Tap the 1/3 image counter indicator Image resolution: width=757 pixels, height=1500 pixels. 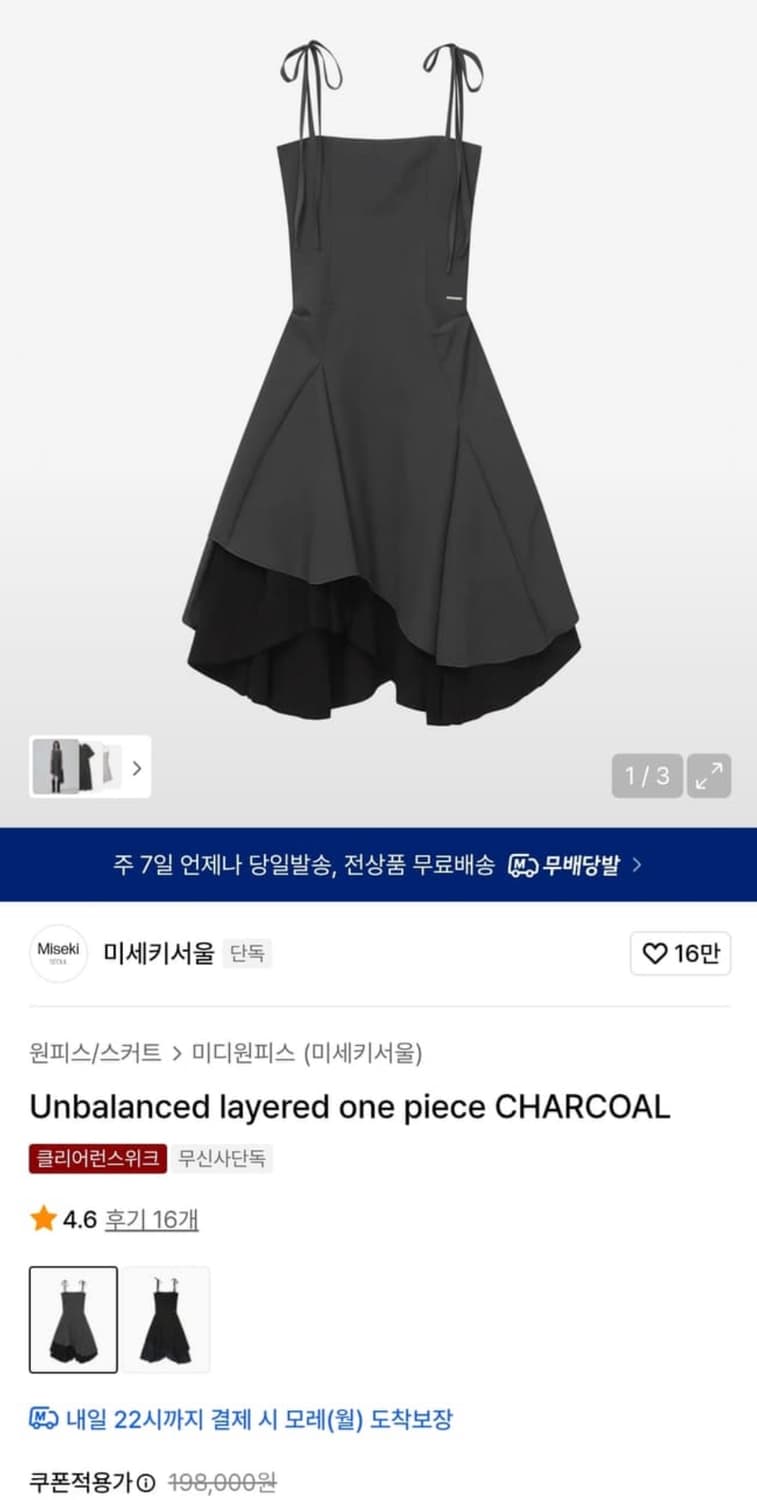point(650,776)
